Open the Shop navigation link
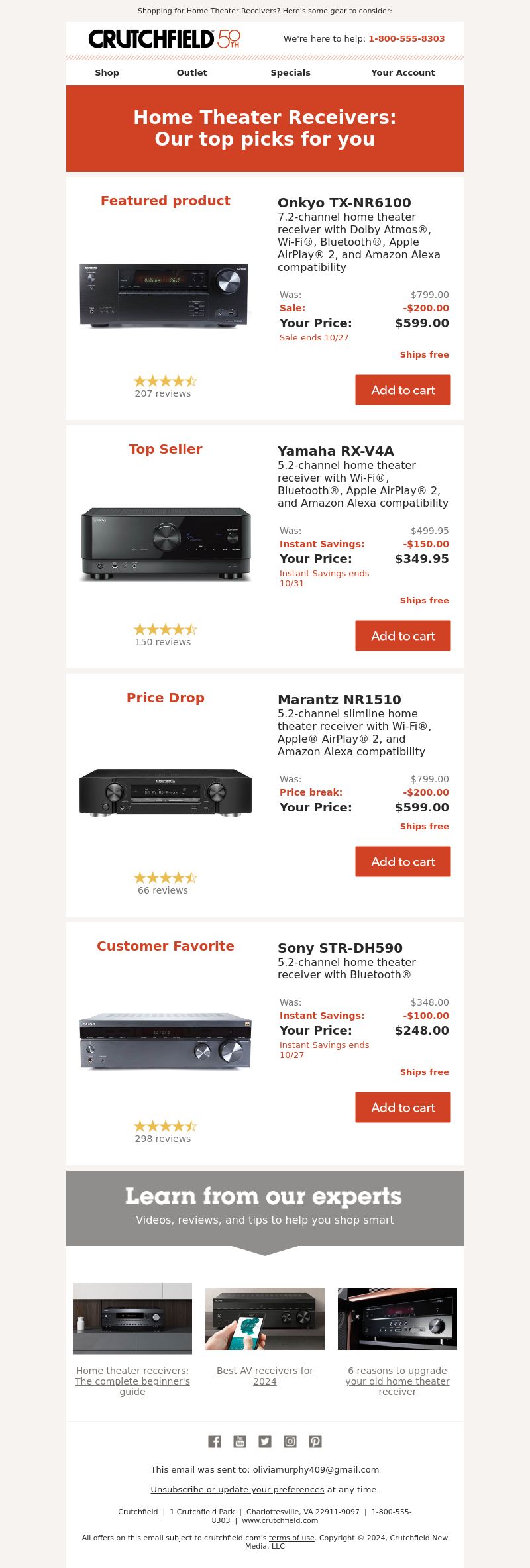The image size is (530, 1568). click(x=107, y=73)
